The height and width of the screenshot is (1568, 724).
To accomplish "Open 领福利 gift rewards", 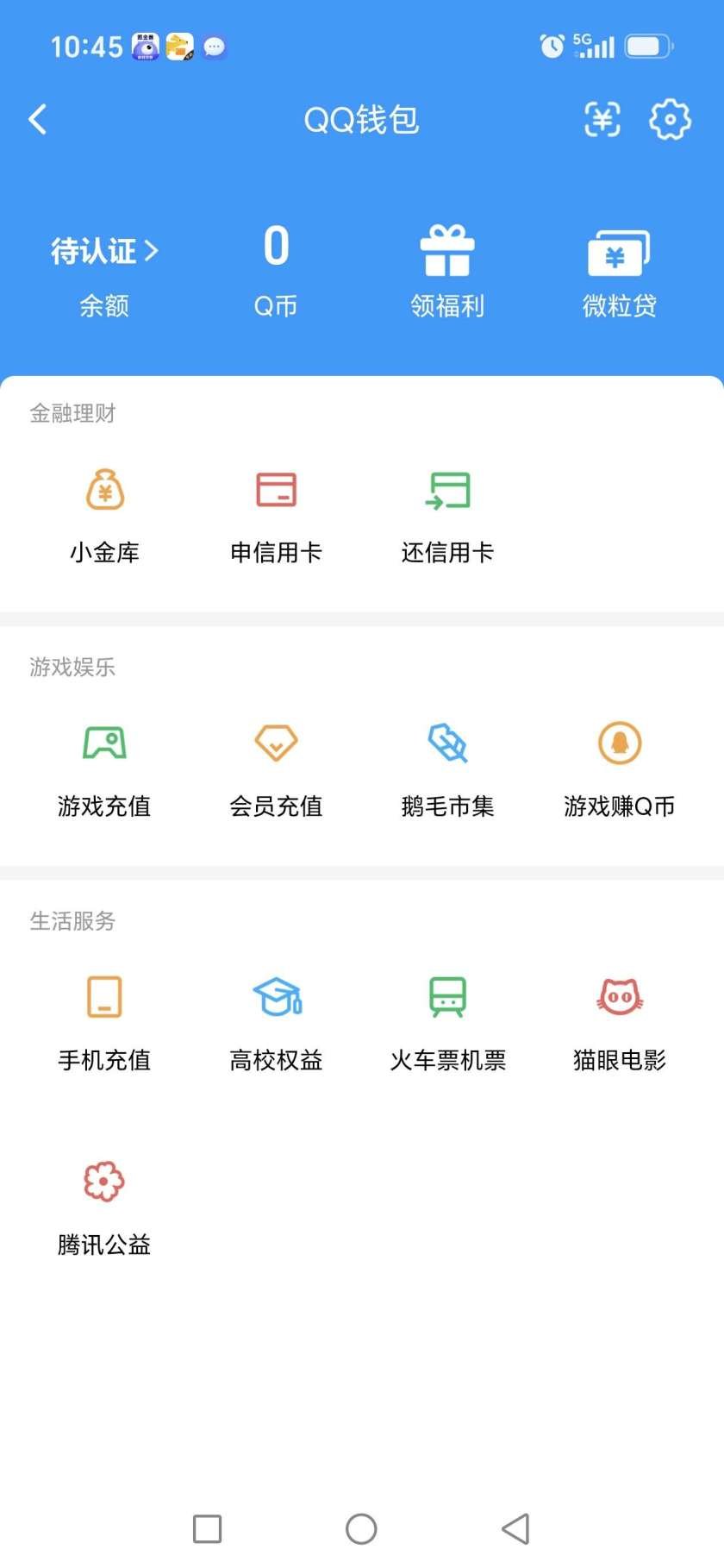I will point(447,271).
